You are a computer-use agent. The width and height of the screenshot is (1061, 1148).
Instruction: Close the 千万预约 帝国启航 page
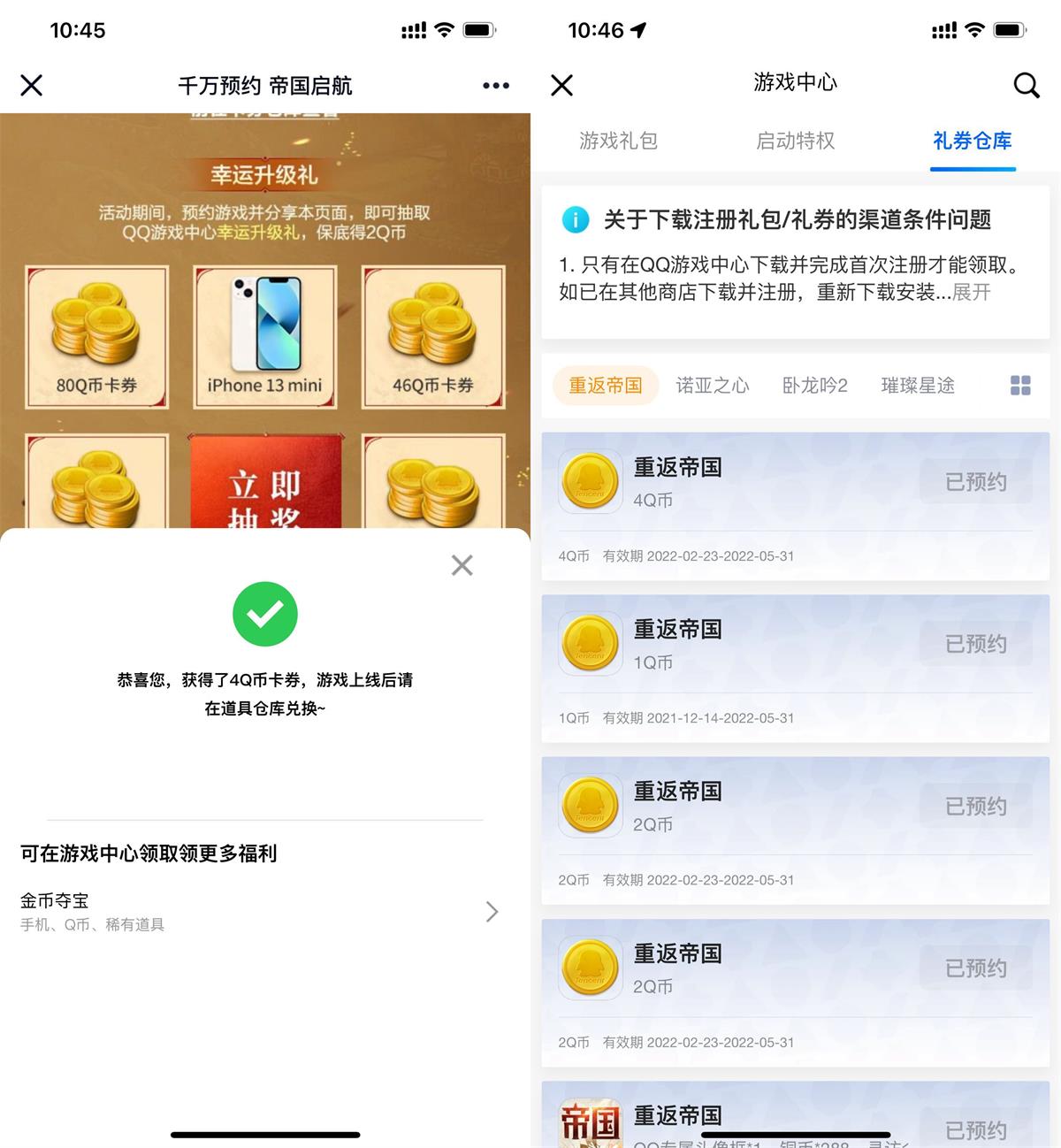click(32, 85)
